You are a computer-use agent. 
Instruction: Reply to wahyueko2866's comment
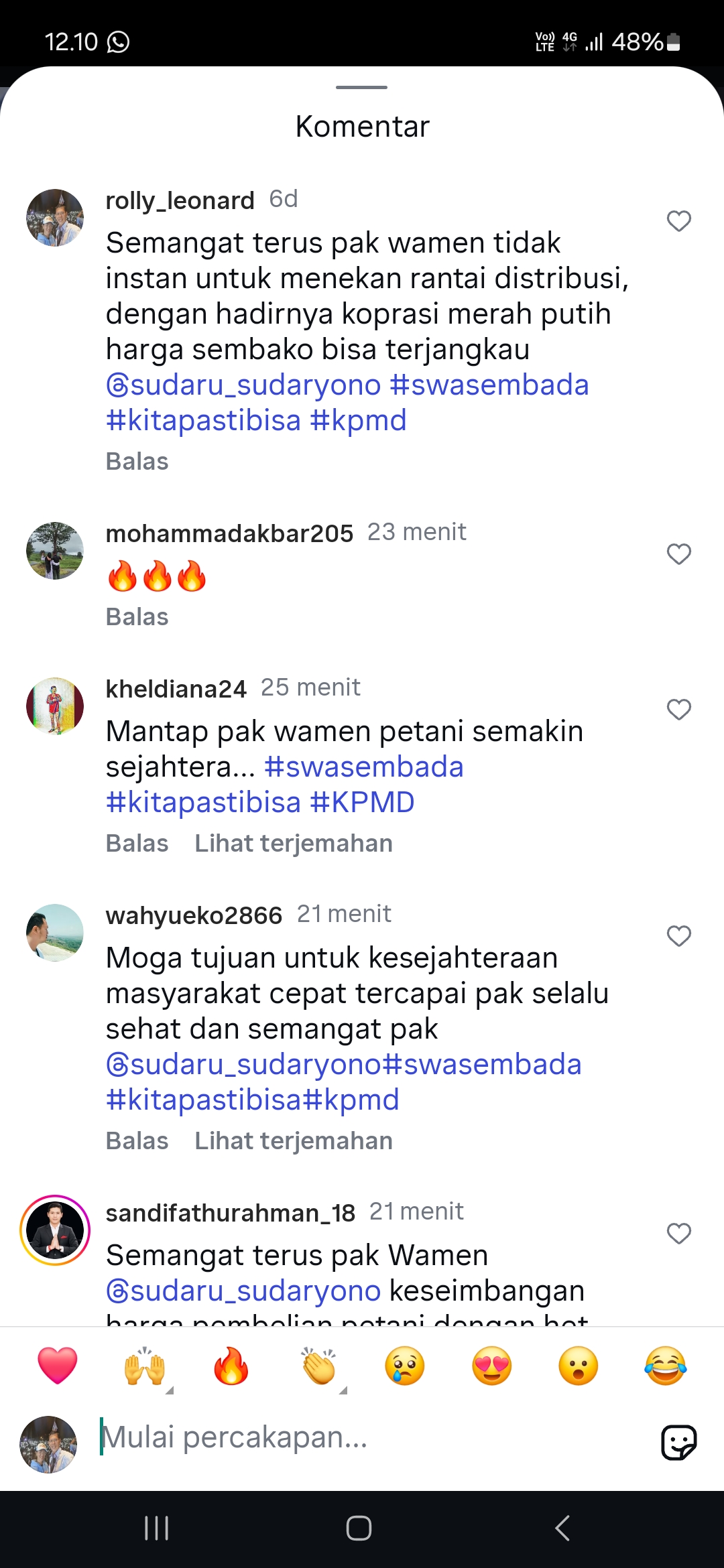click(137, 1141)
